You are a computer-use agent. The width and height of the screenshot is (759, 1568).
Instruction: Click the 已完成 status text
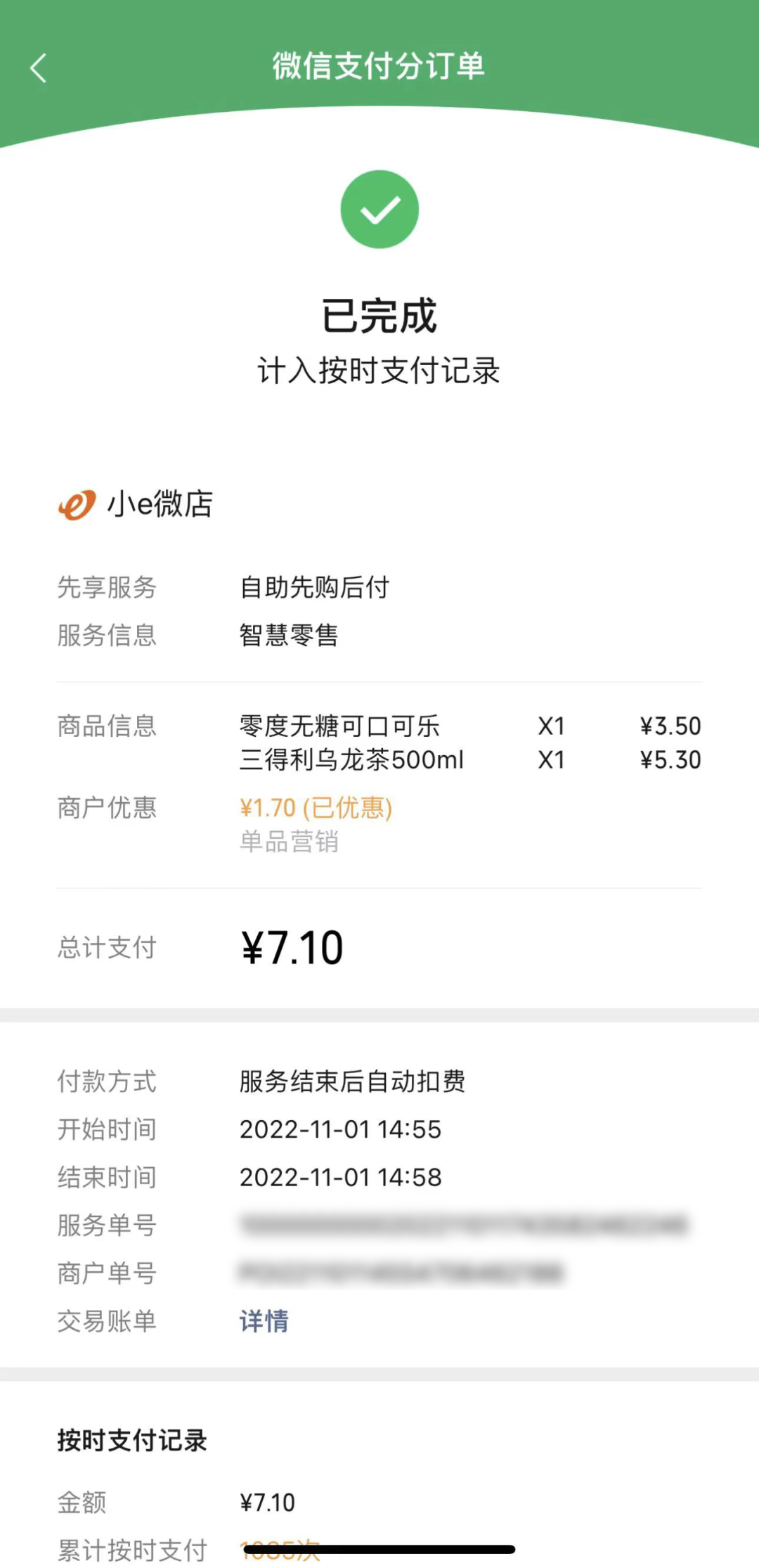379,316
